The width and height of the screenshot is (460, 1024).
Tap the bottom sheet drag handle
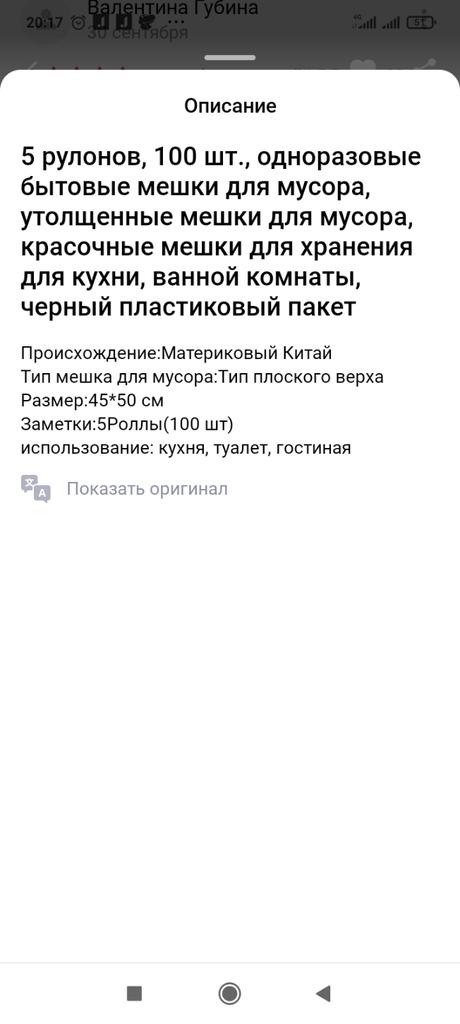click(x=230, y=57)
